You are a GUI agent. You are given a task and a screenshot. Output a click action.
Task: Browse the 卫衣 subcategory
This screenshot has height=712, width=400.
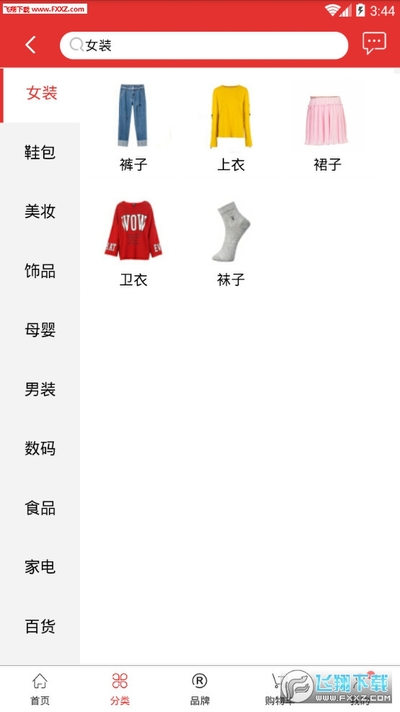(133, 243)
